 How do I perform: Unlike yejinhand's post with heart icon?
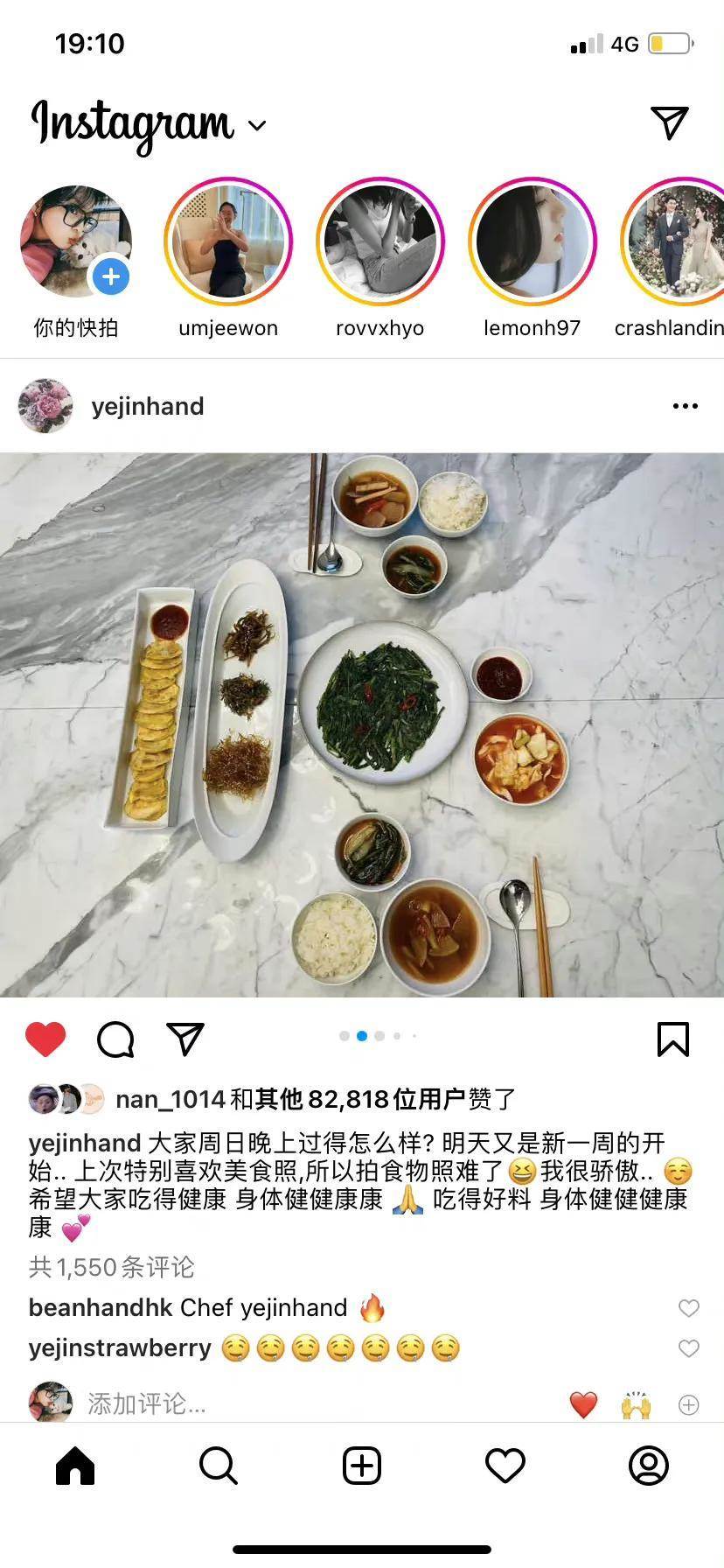point(45,1039)
